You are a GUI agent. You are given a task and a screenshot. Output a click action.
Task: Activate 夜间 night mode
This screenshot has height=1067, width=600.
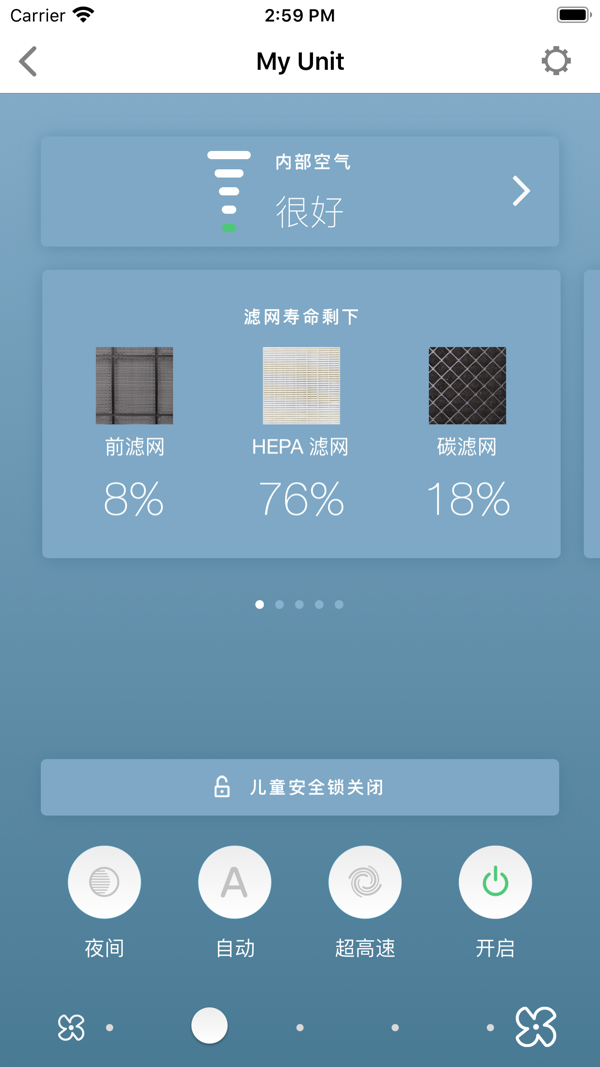coord(104,882)
